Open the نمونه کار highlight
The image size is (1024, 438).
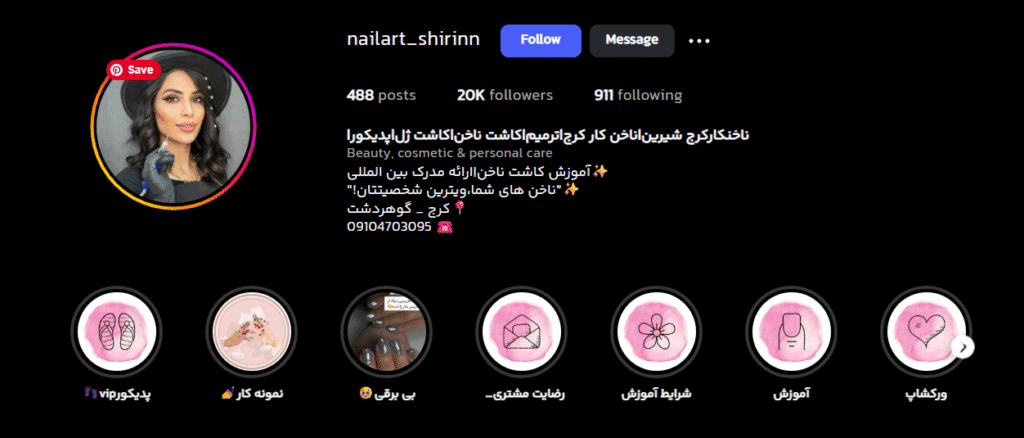[250, 331]
